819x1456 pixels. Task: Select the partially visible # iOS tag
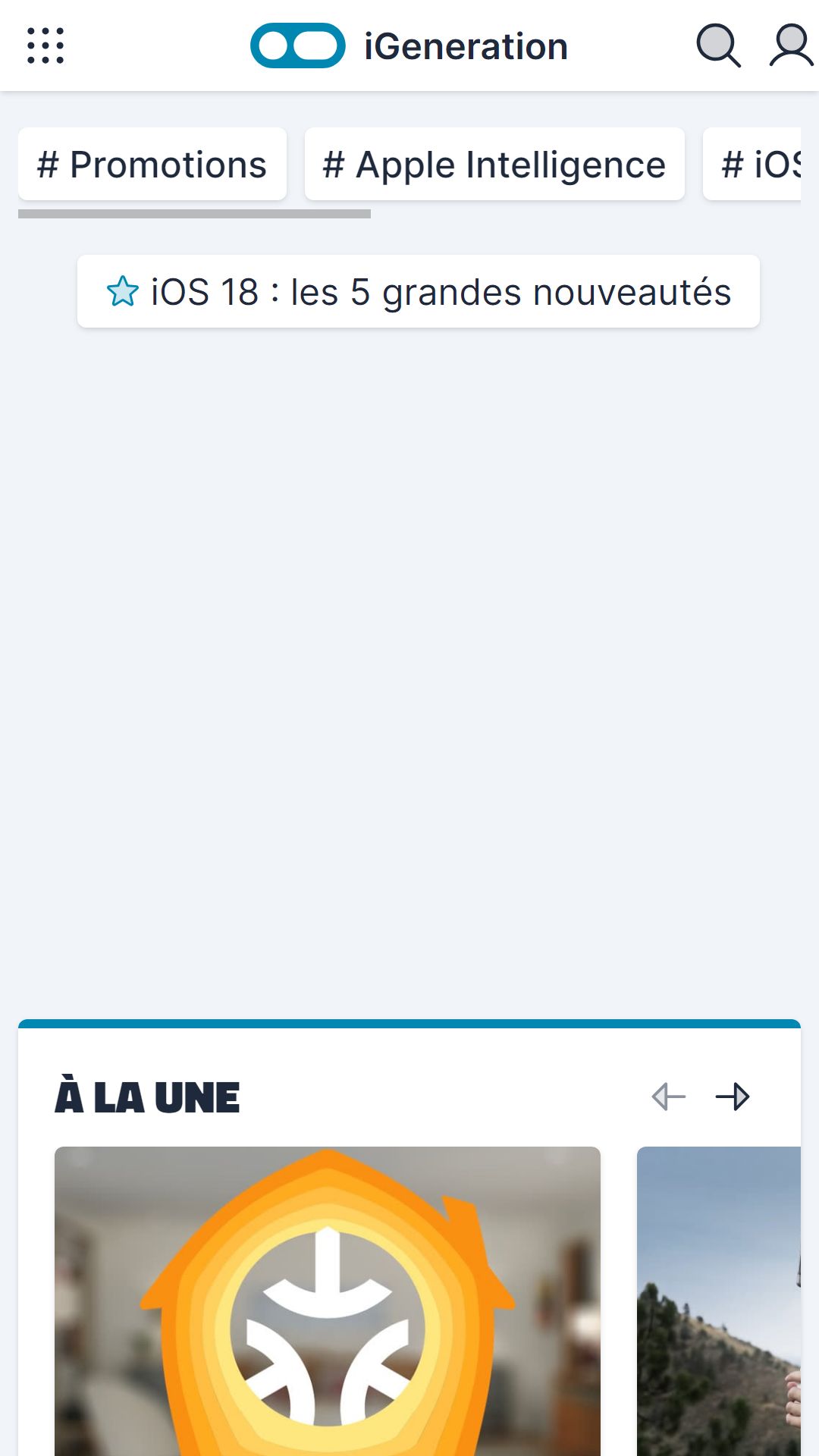point(752,164)
